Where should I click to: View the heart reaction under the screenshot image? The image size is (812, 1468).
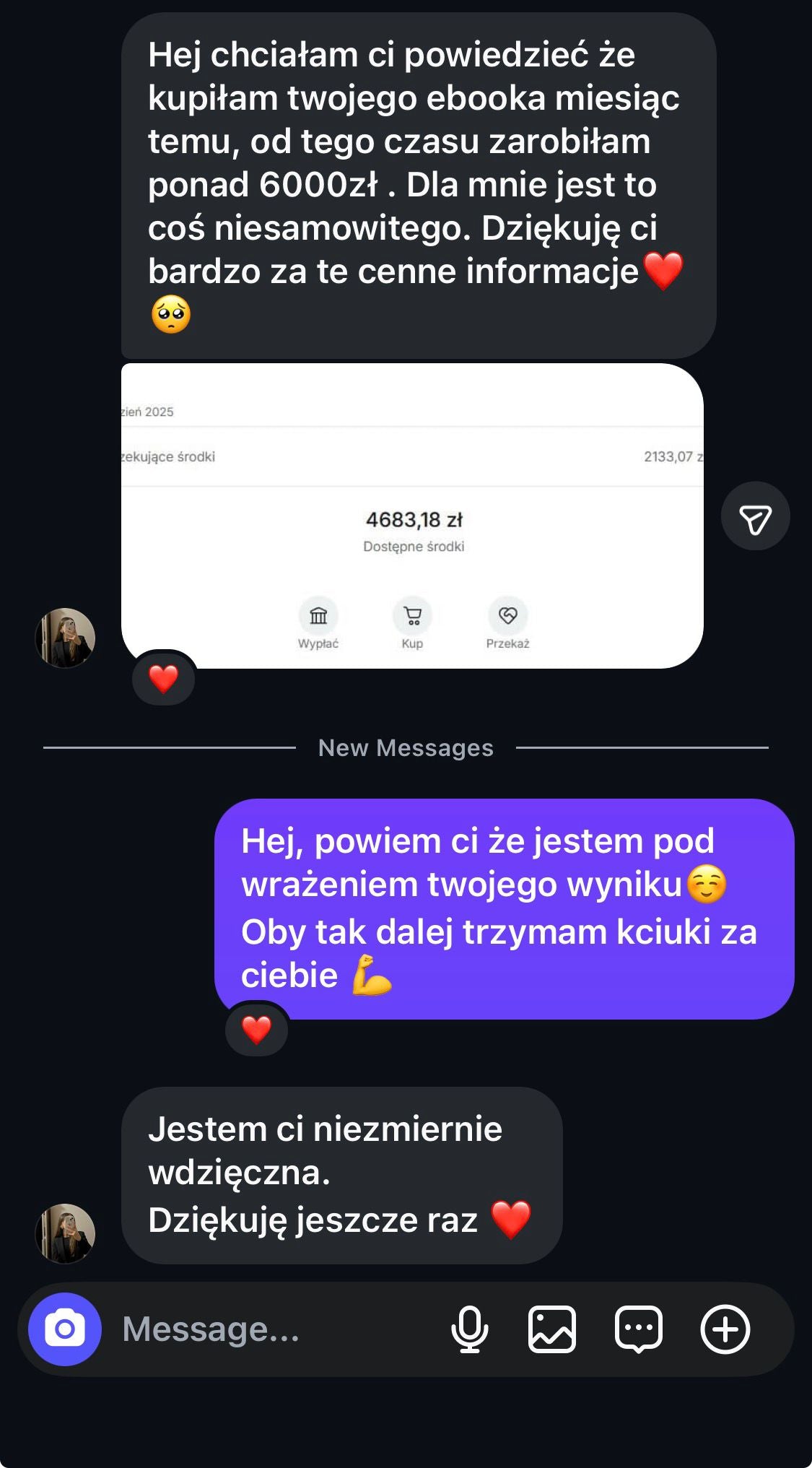164,679
